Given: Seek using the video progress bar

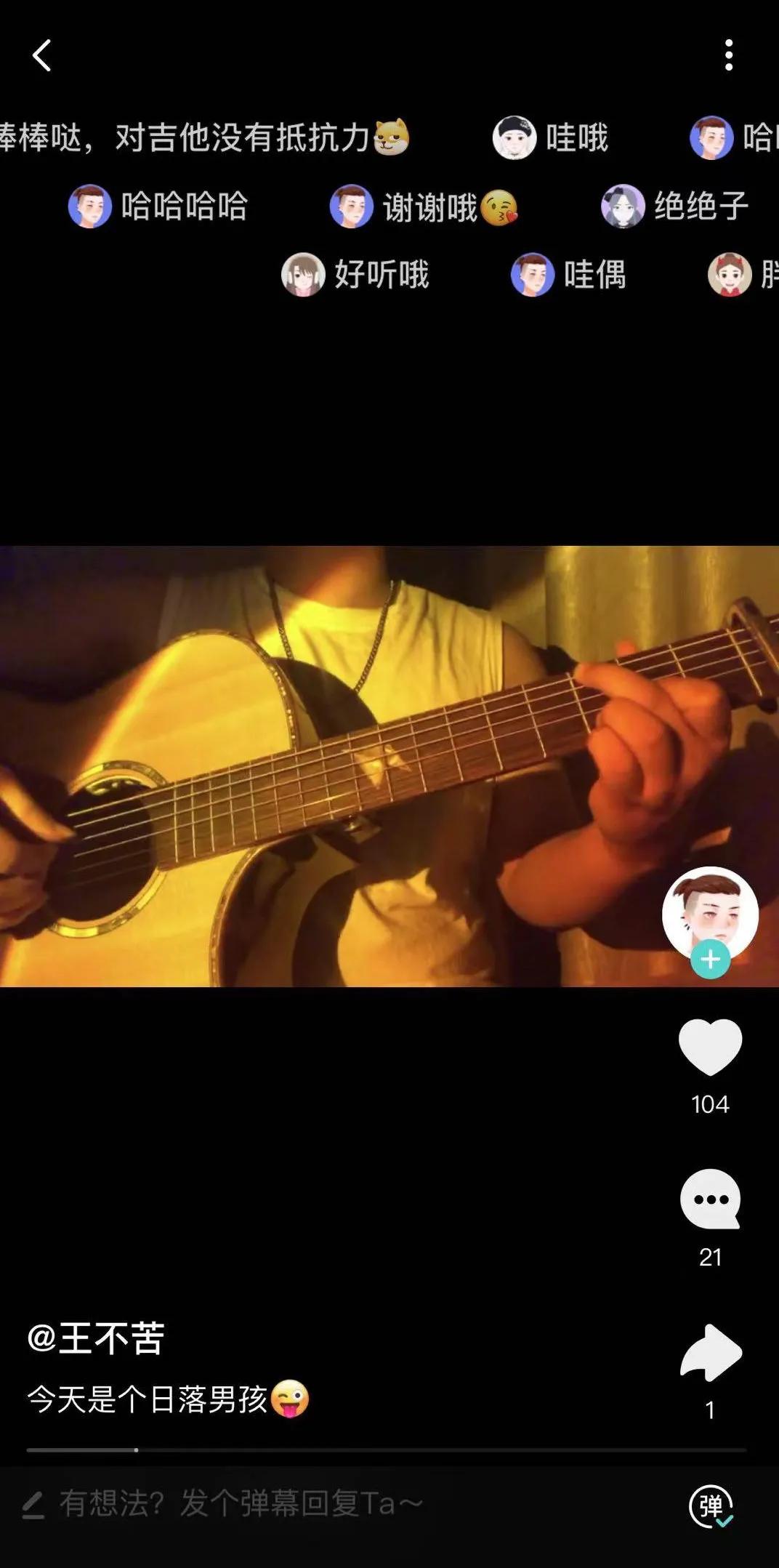Looking at the screenshot, I should pyautogui.click(x=385, y=1450).
